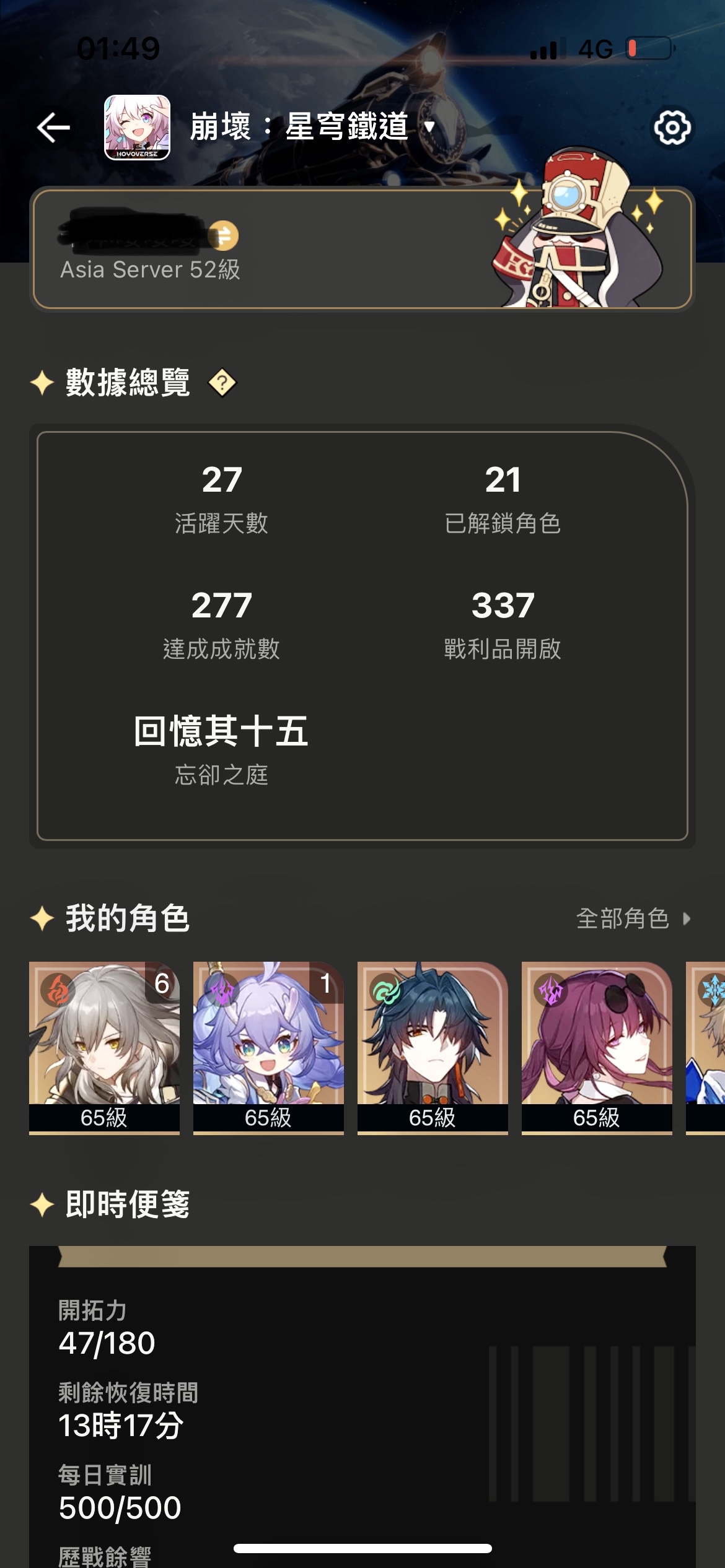725x1568 pixels.
Task: Tap the switch icon beside the nickname
Action: click(223, 236)
